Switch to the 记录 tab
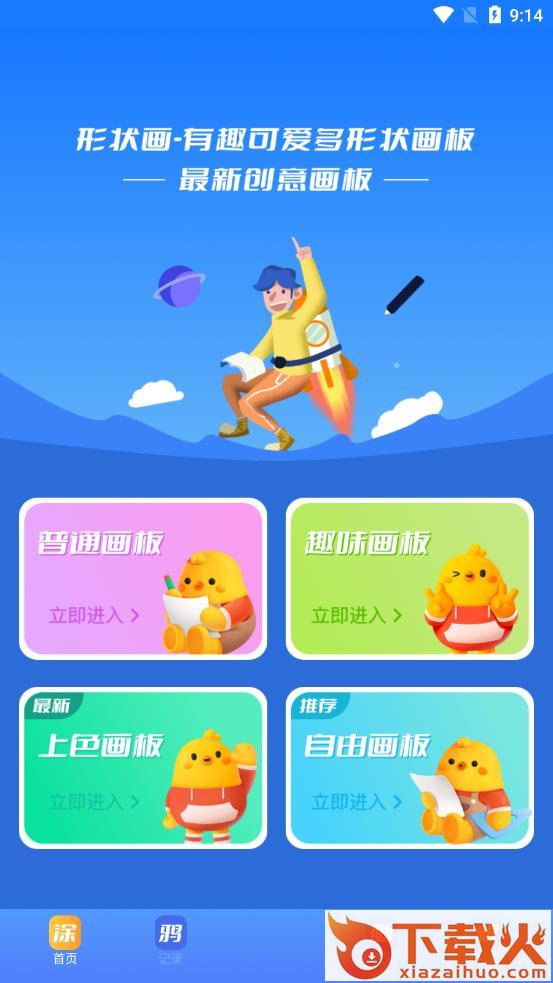 point(171,940)
